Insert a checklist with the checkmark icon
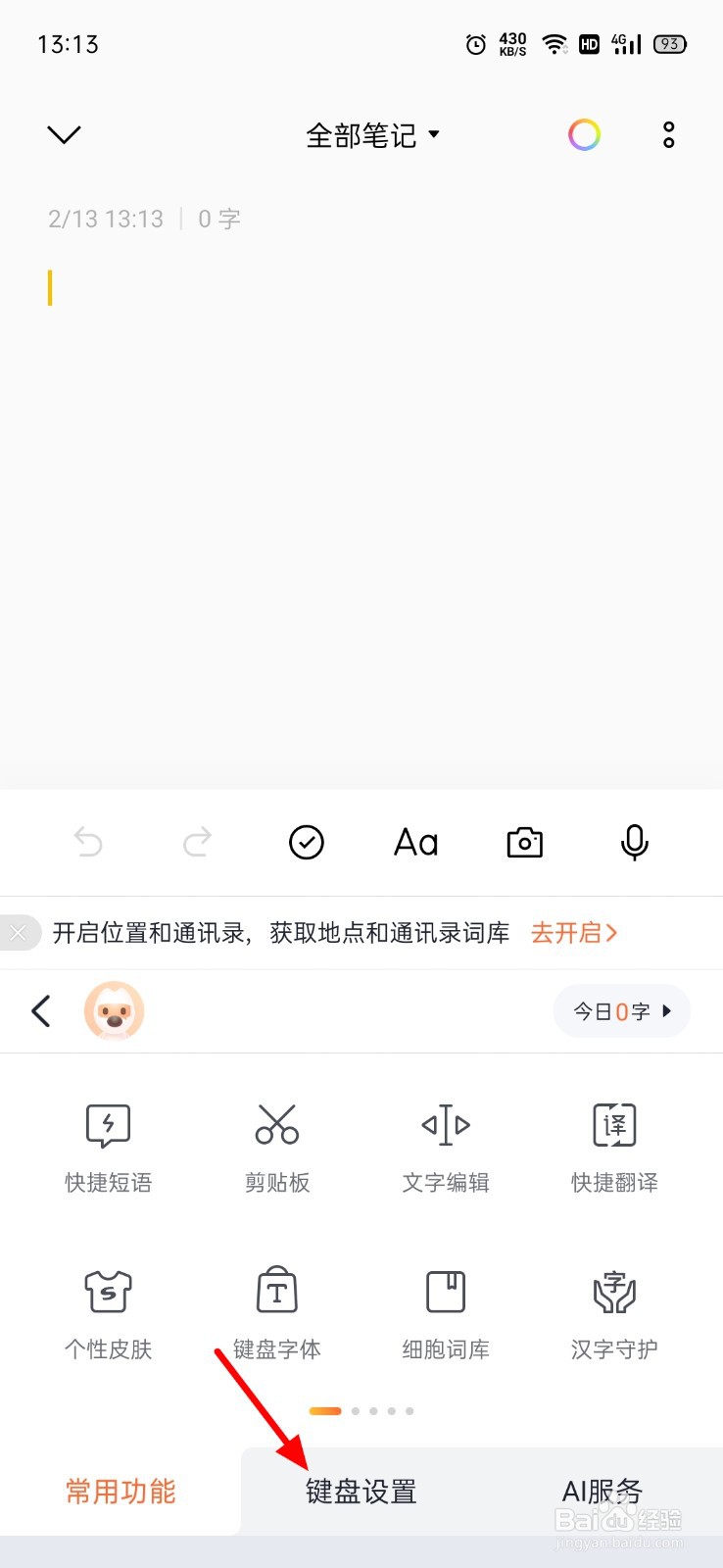The height and width of the screenshot is (1568, 723). pyautogui.click(x=307, y=842)
